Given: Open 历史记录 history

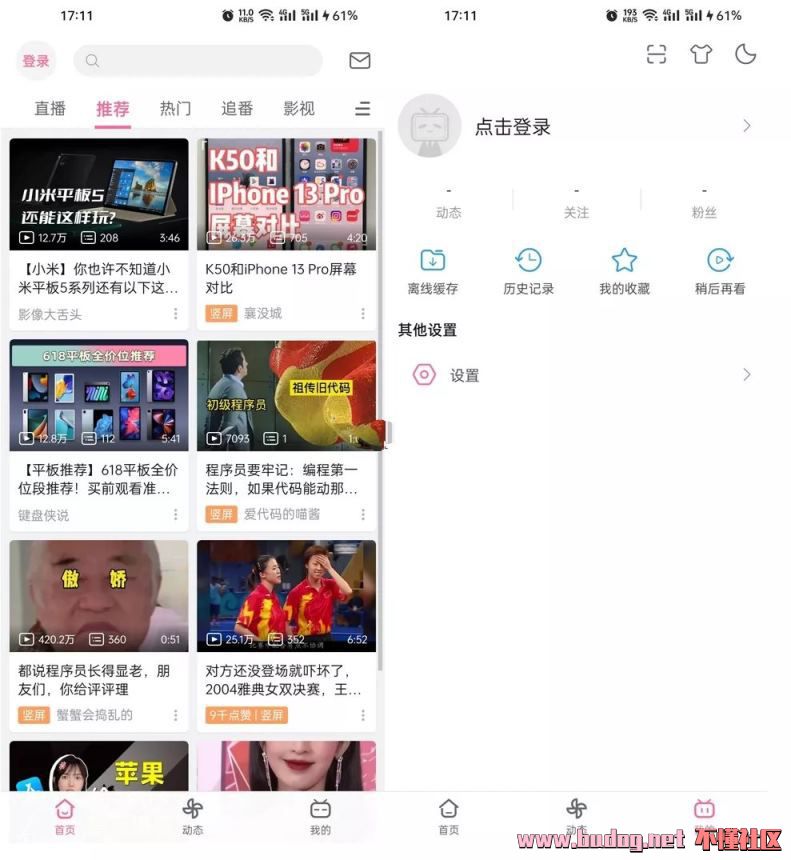Looking at the screenshot, I should [x=528, y=271].
